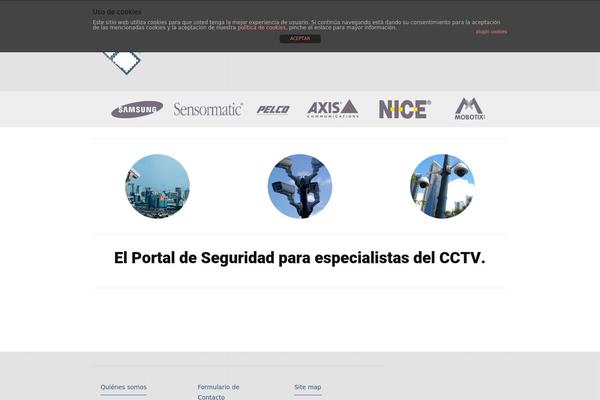Open the Site map link
This screenshot has width=600, height=400.
click(308, 387)
